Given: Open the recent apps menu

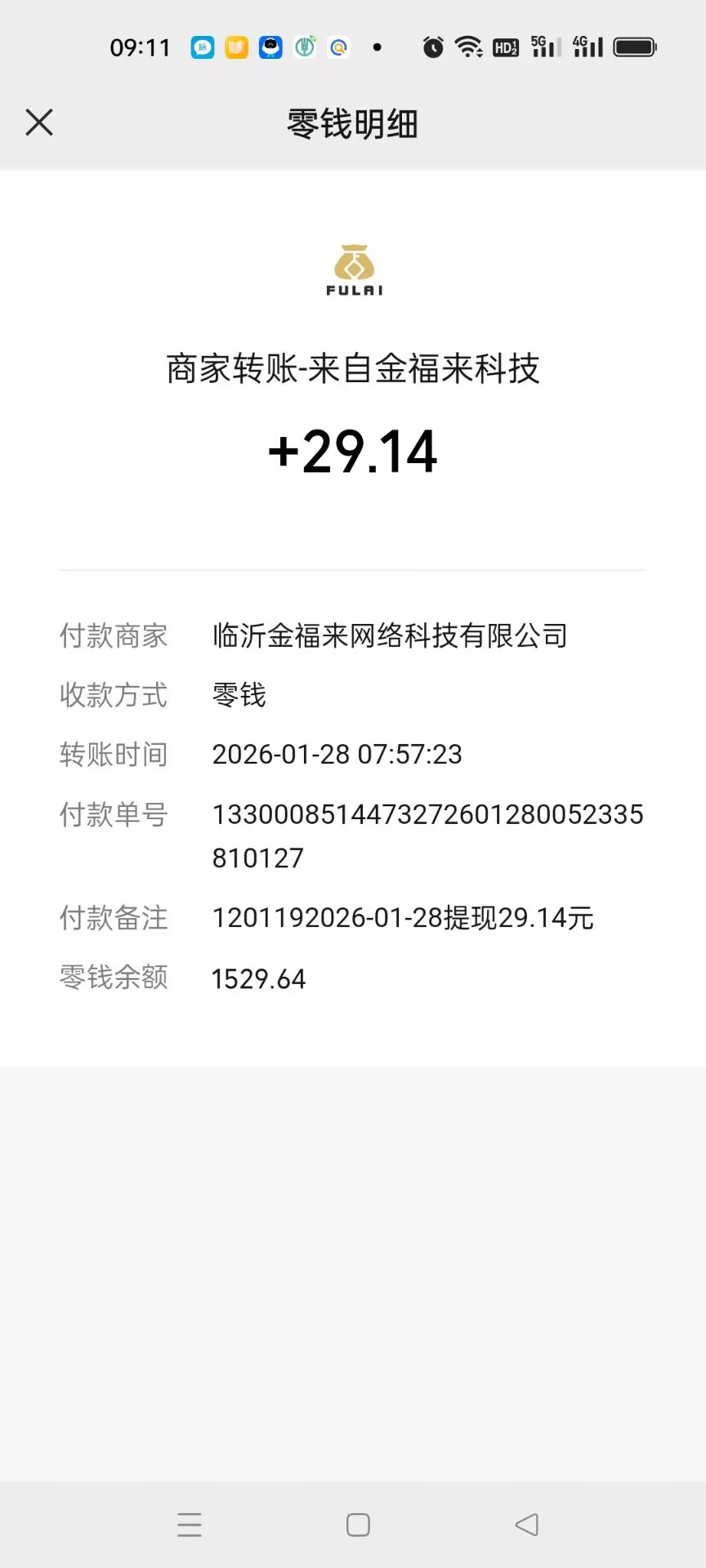Looking at the screenshot, I should [190, 1525].
